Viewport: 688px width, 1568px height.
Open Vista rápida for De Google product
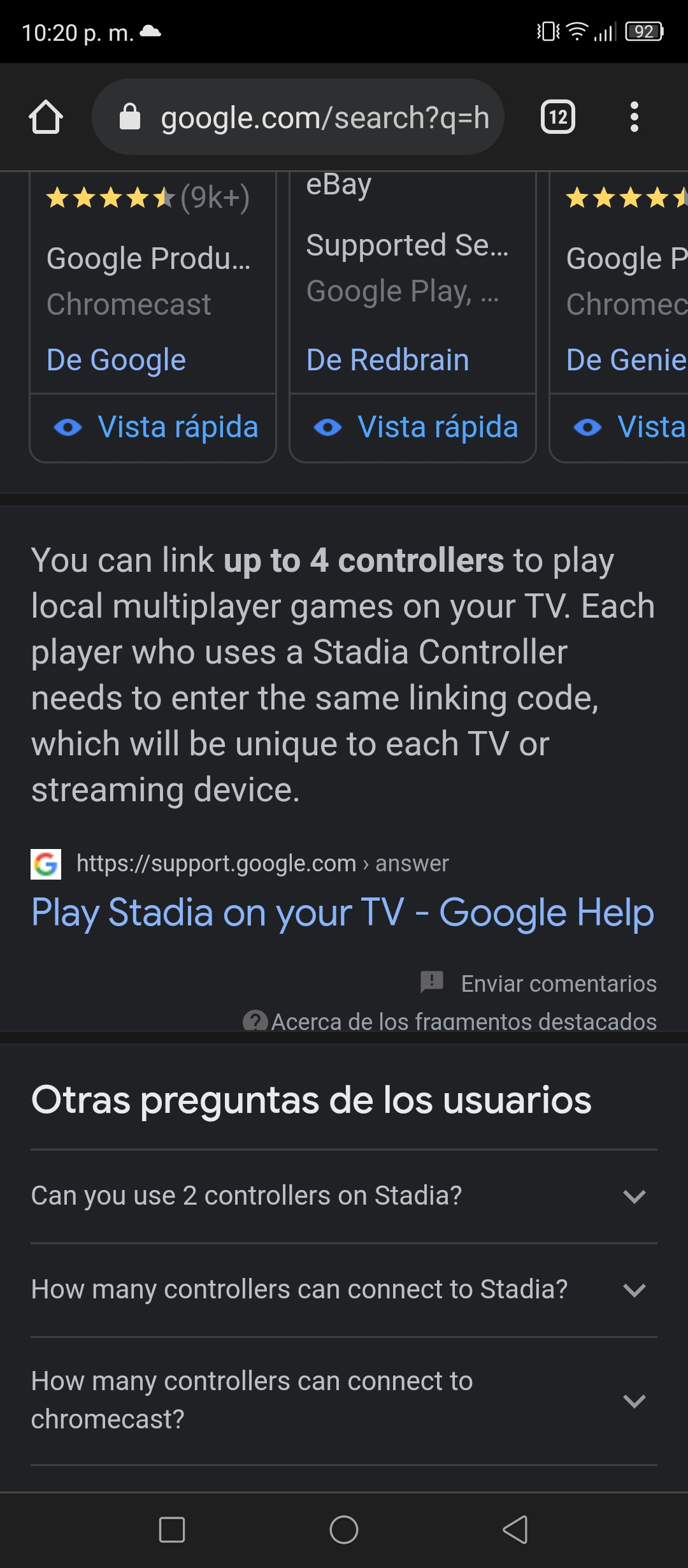click(153, 427)
